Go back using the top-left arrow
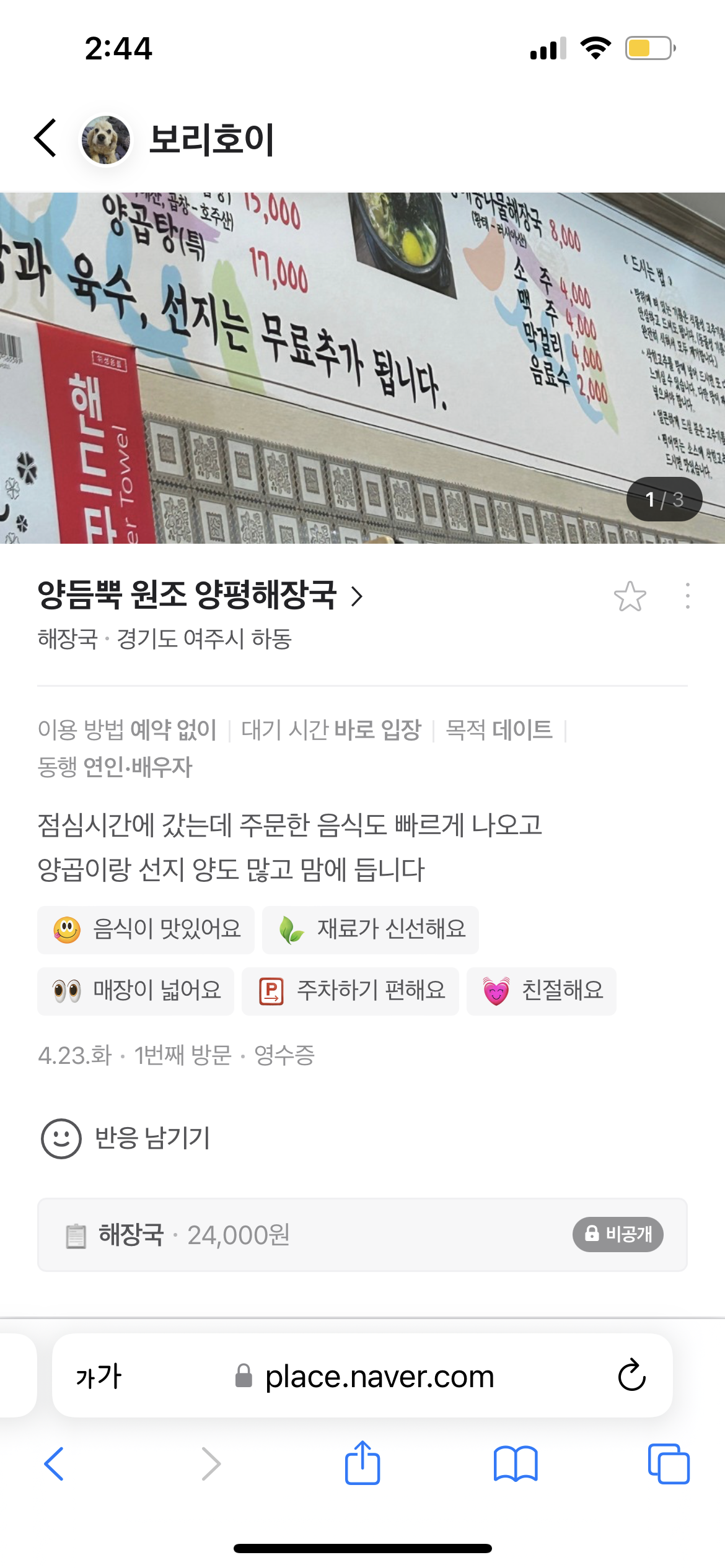 (45, 138)
